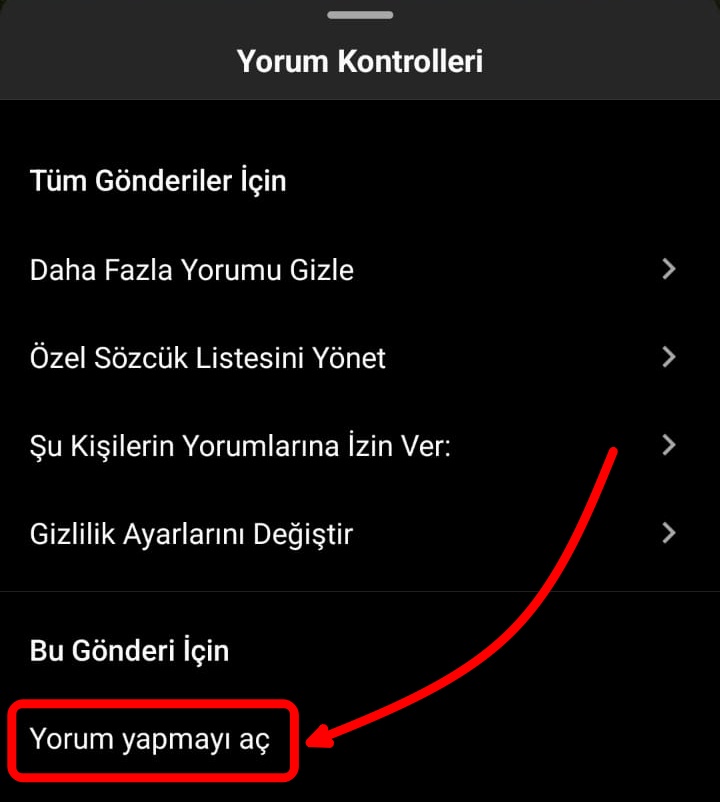This screenshot has height=802, width=720.
Task: Tap the drag handle above Yorum Kontrolleri
Action: 360,14
